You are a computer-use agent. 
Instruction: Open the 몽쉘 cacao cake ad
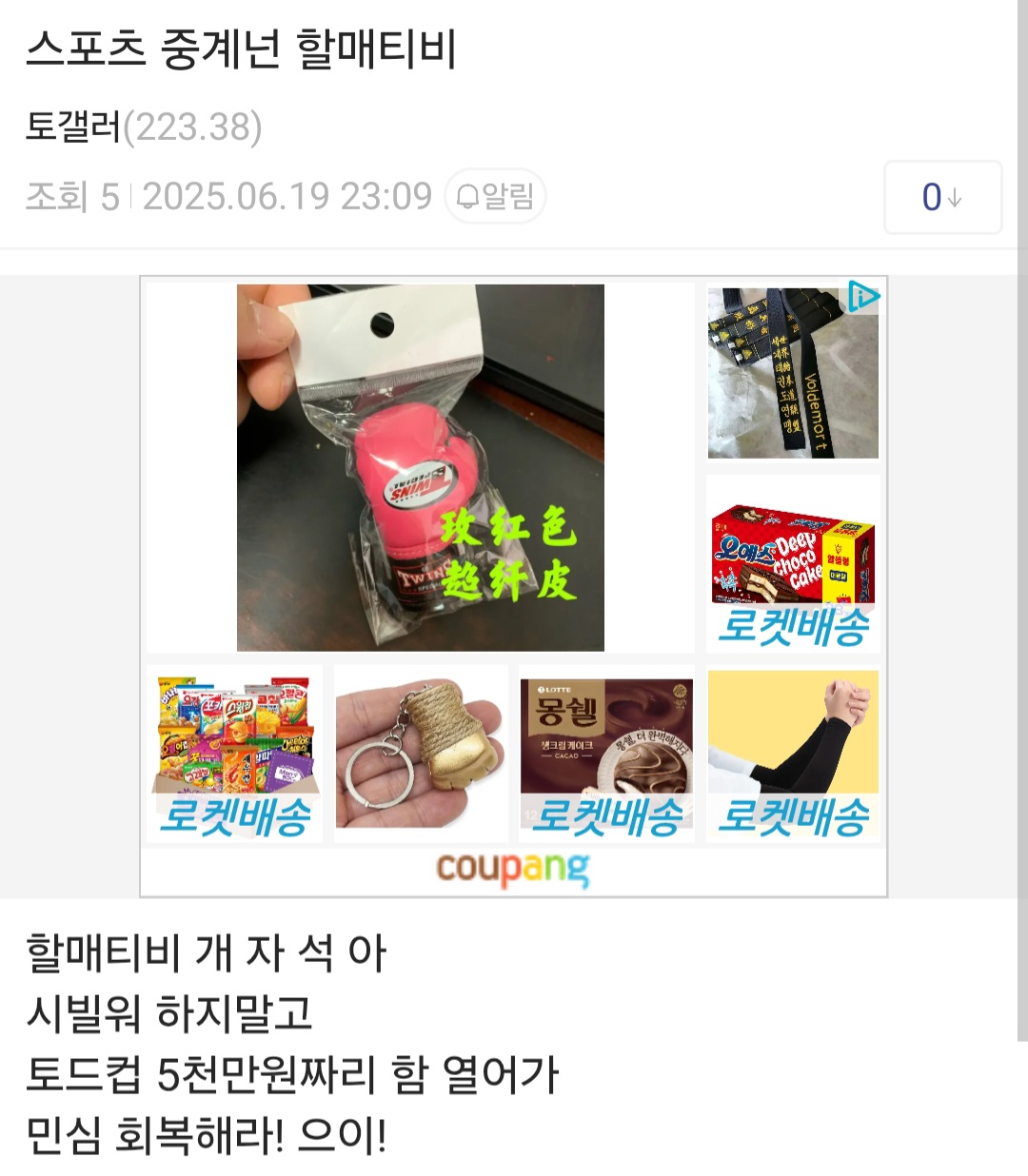click(x=606, y=754)
